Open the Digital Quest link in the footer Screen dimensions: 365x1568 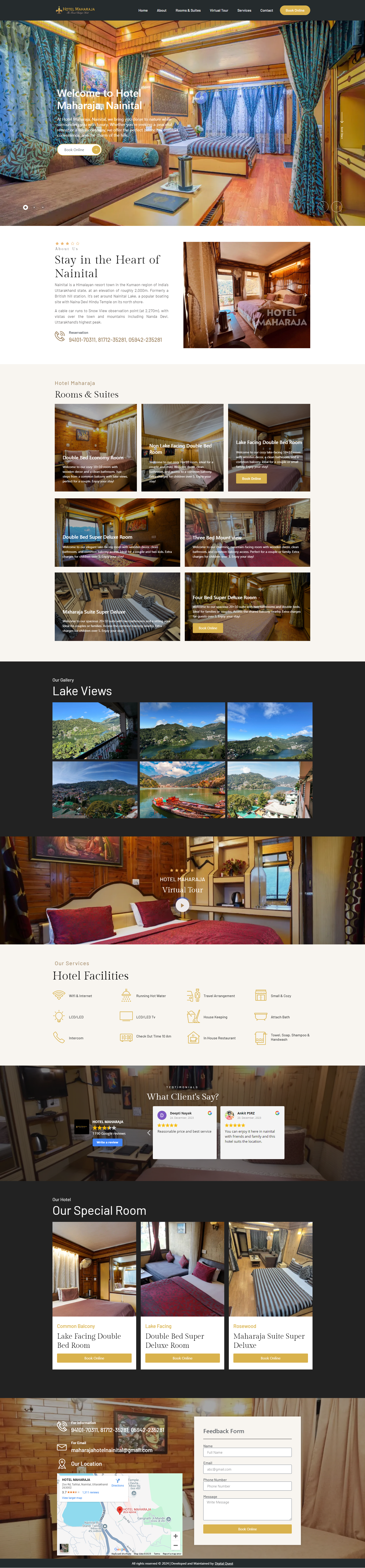[224, 1563]
